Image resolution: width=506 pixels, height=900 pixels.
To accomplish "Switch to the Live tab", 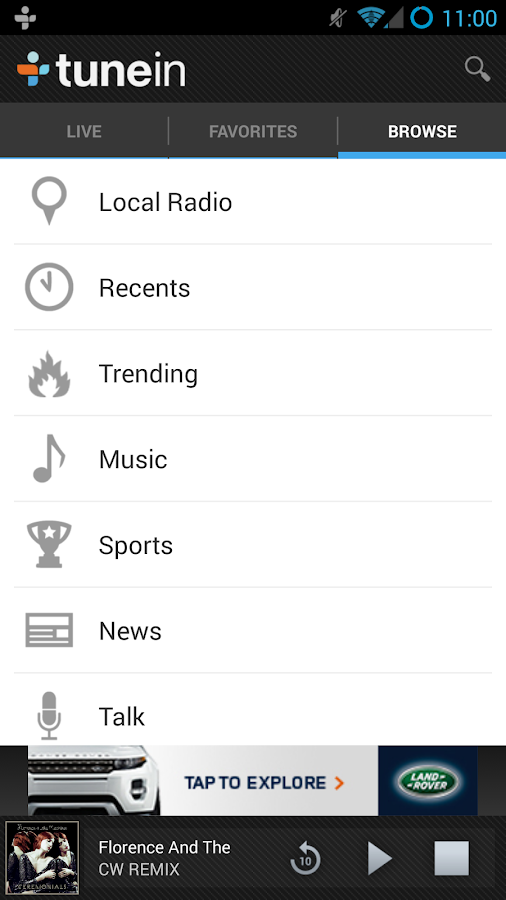I will pyautogui.click(x=84, y=131).
